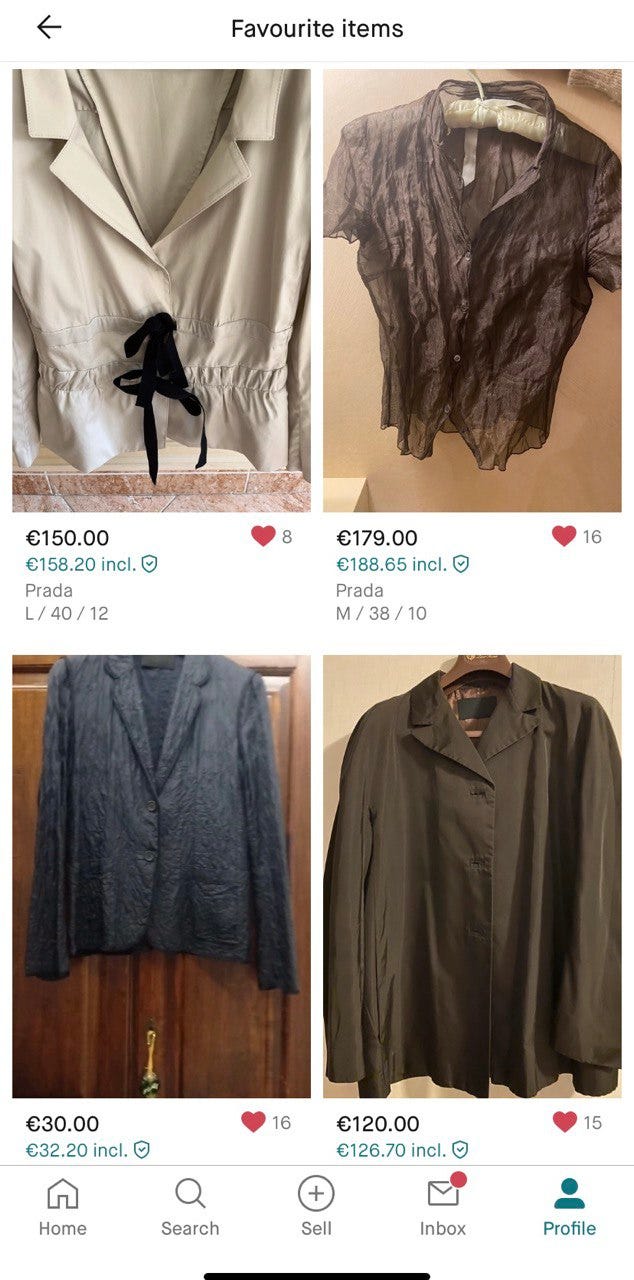Select the Profile tab
Image resolution: width=634 pixels, height=1280 pixels.
pos(569,1207)
